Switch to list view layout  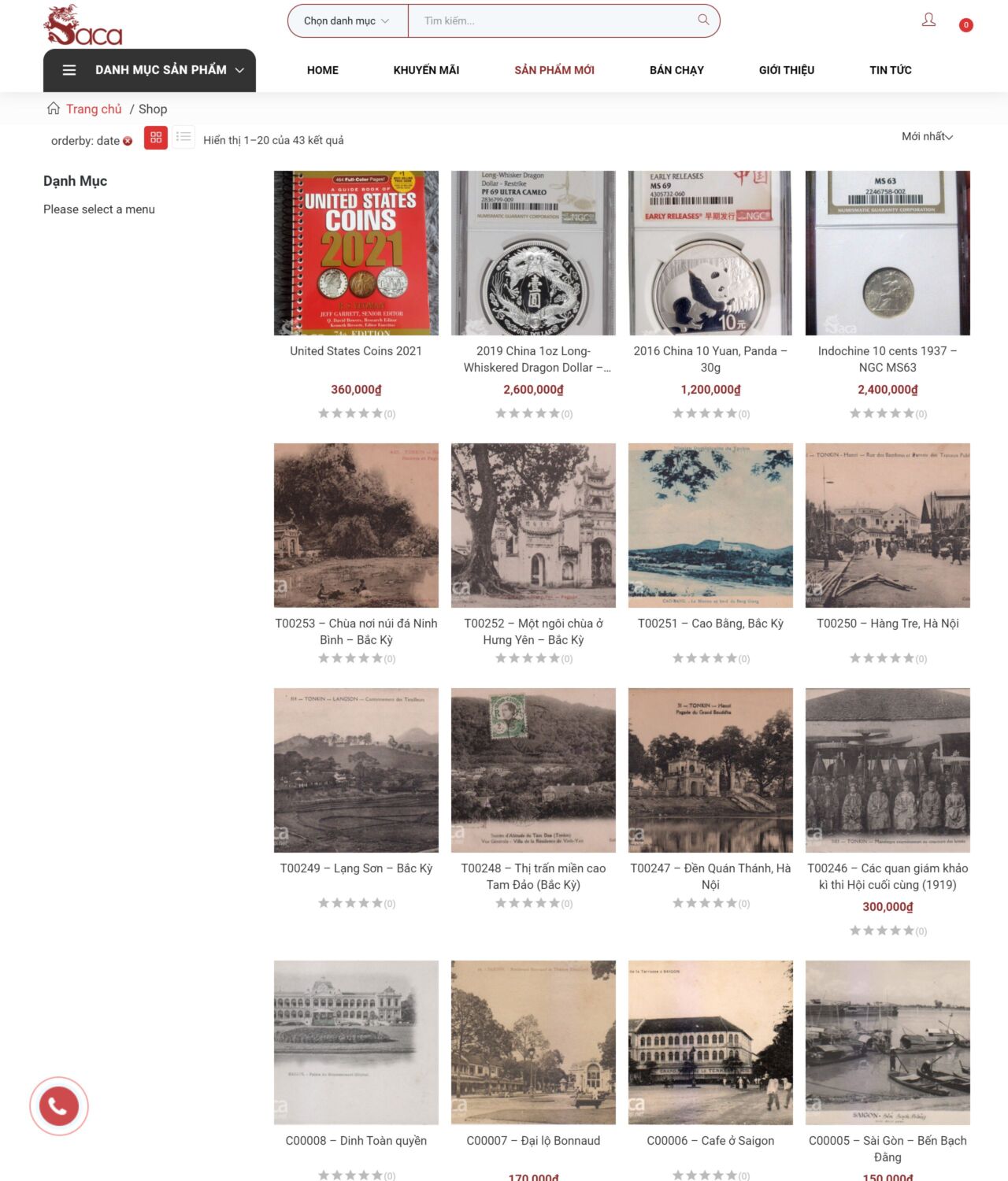(x=183, y=137)
